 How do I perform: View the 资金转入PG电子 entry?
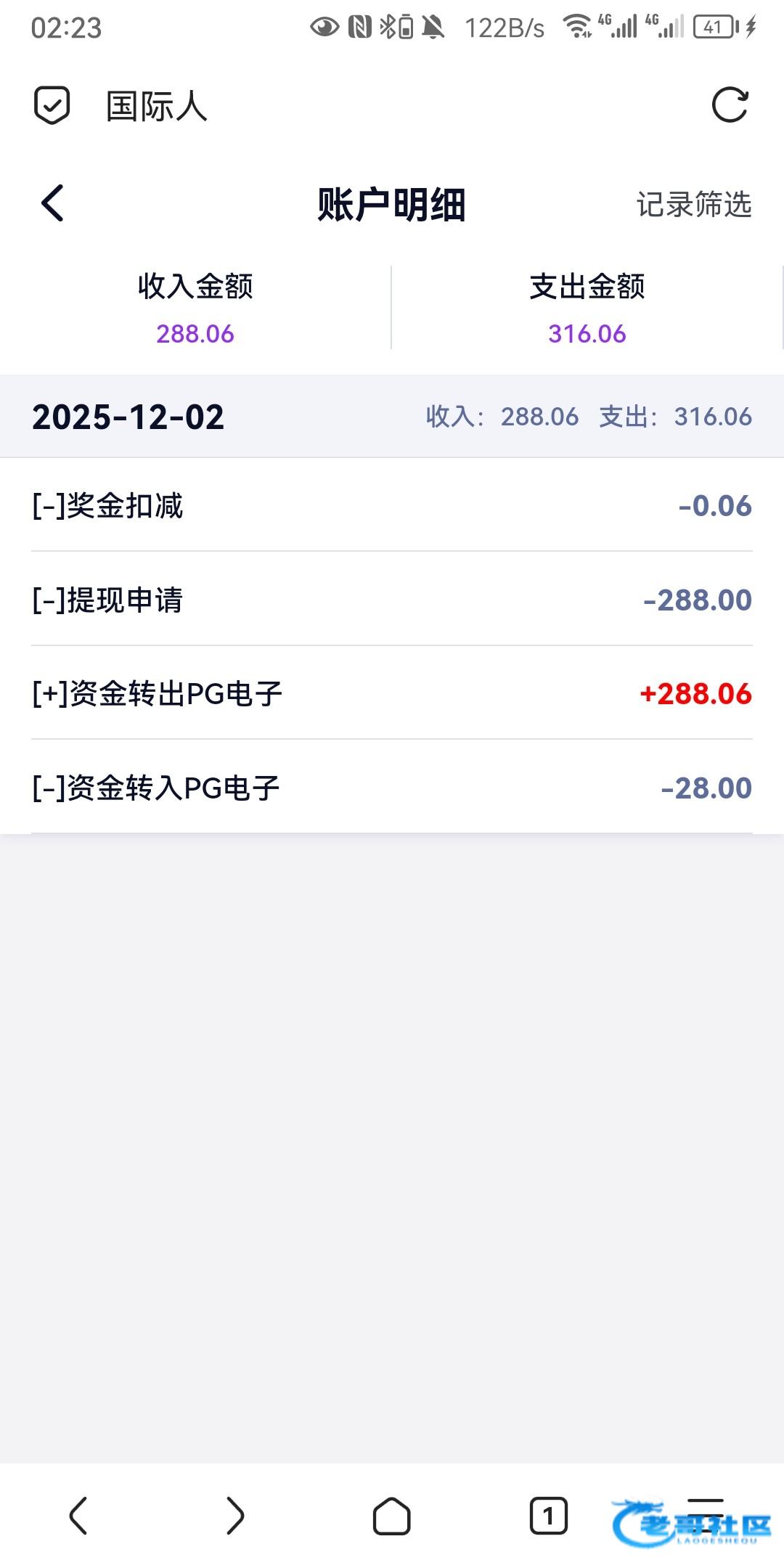(392, 788)
